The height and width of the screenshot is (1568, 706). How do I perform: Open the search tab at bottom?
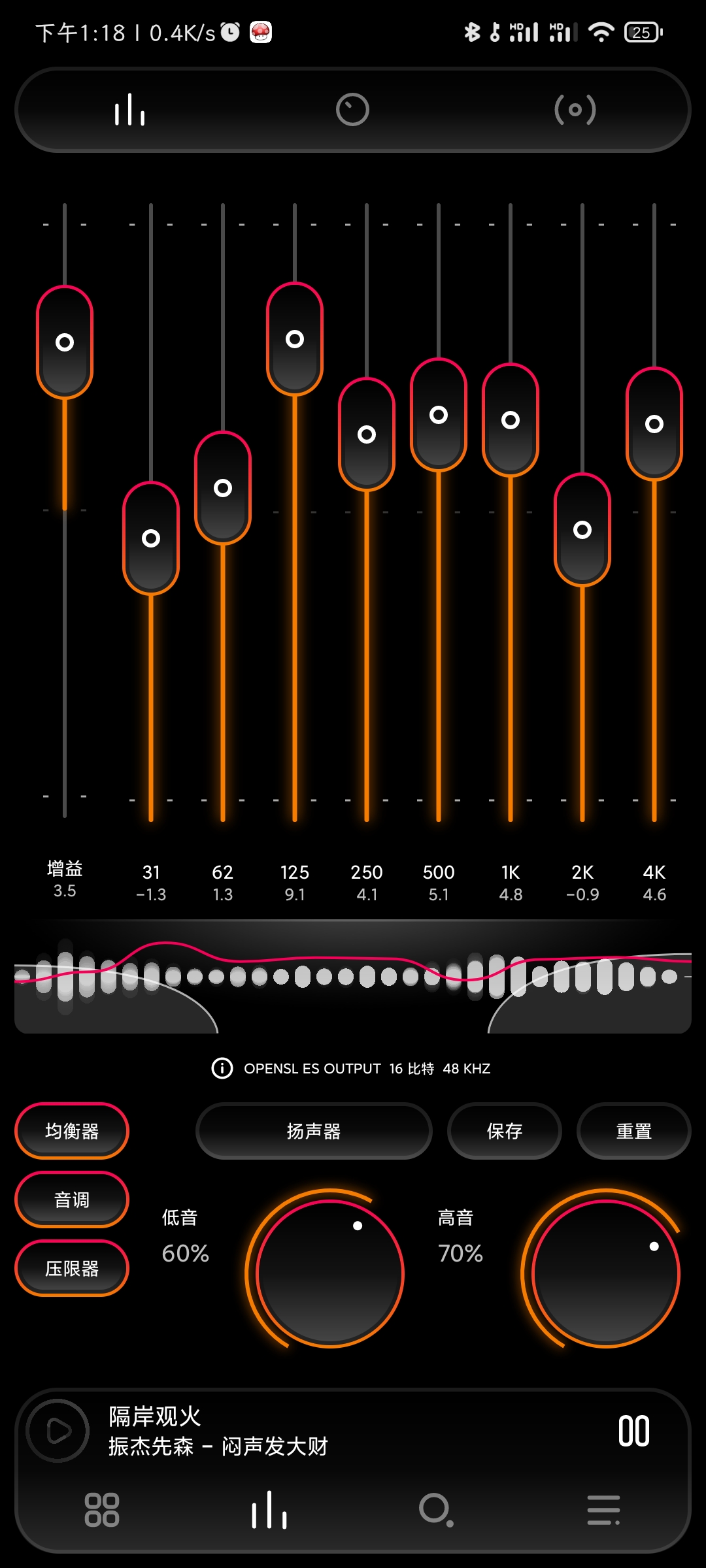coord(436,1510)
